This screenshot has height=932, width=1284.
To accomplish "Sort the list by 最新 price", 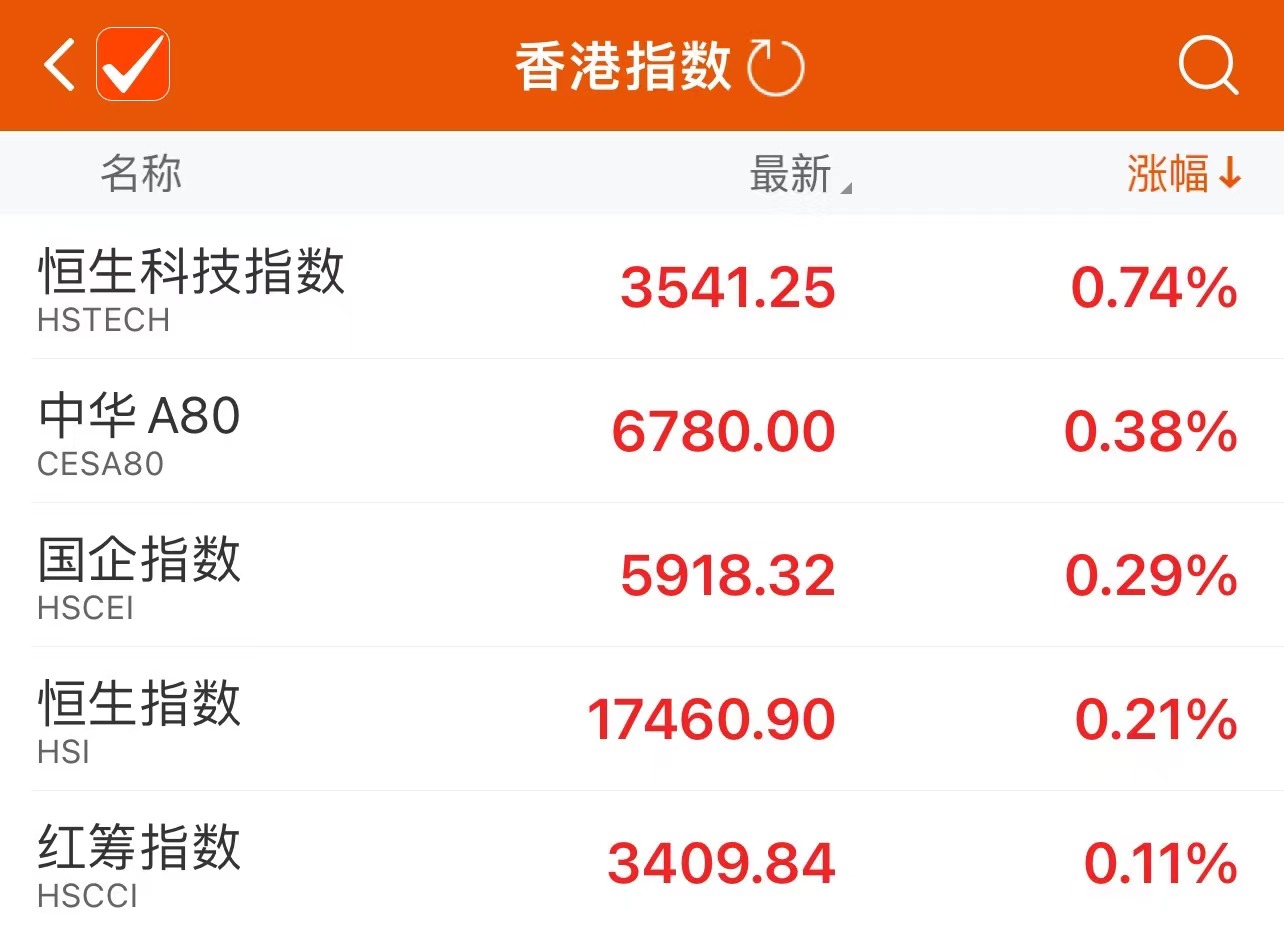I will pos(798,175).
